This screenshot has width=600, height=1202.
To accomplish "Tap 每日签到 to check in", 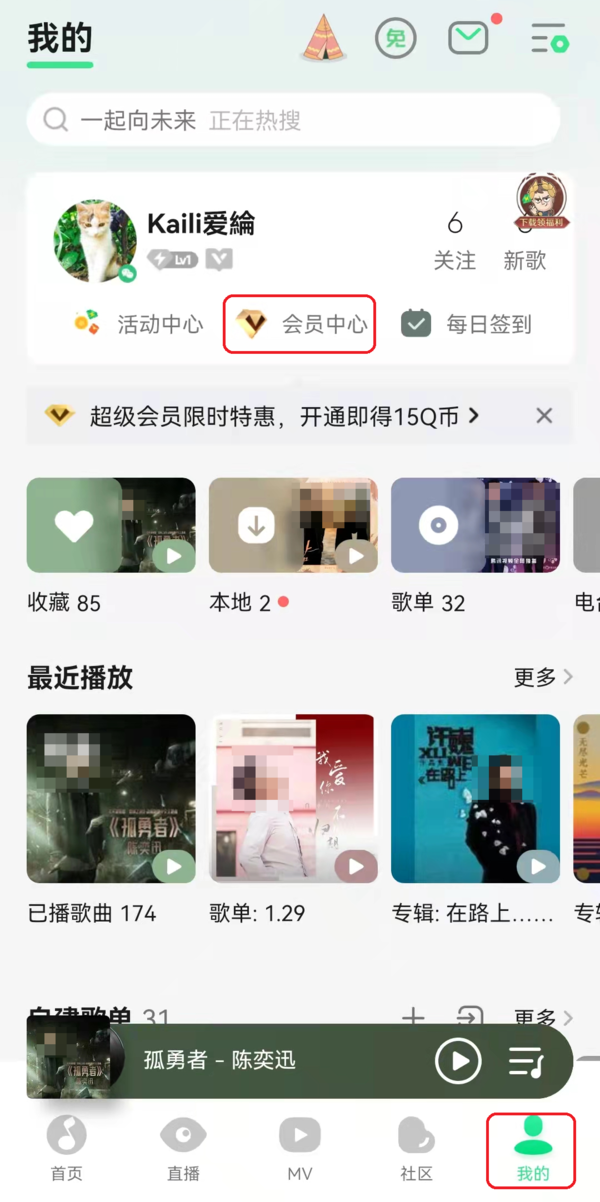I will pyautogui.click(x=467, y=324).
